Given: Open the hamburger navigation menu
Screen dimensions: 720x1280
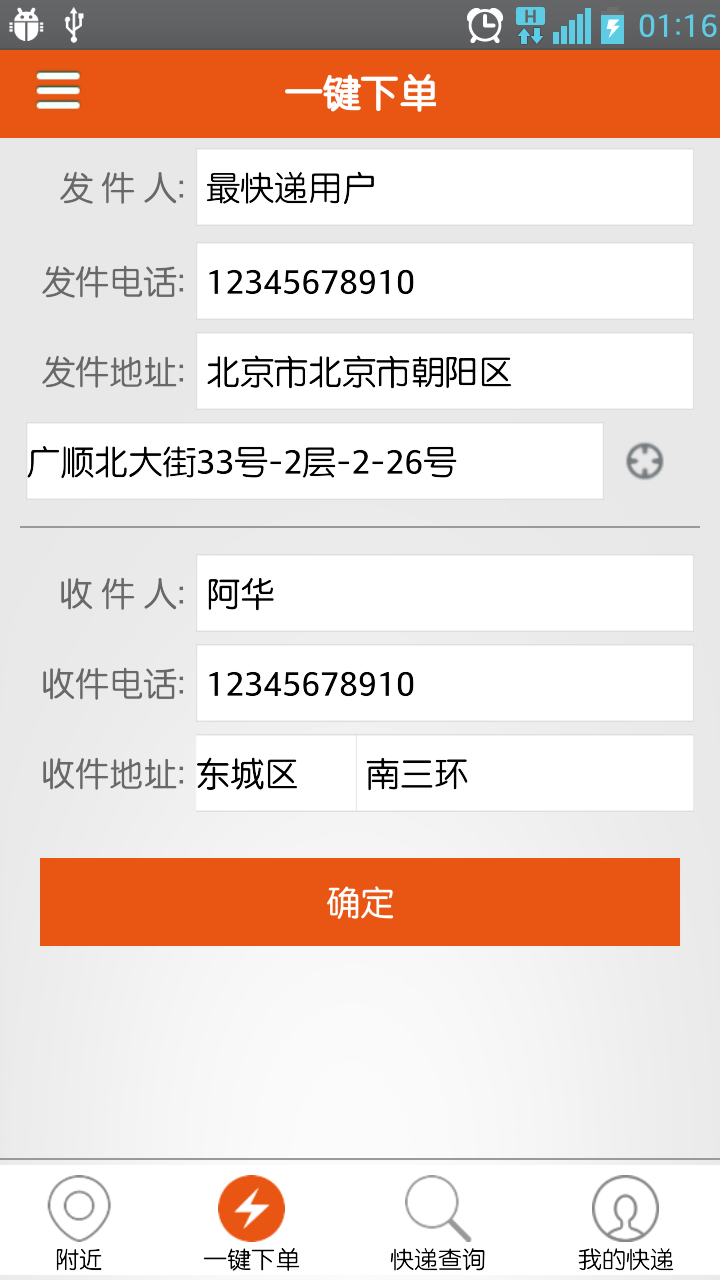Looking at the screenshot, I should 57,90.
